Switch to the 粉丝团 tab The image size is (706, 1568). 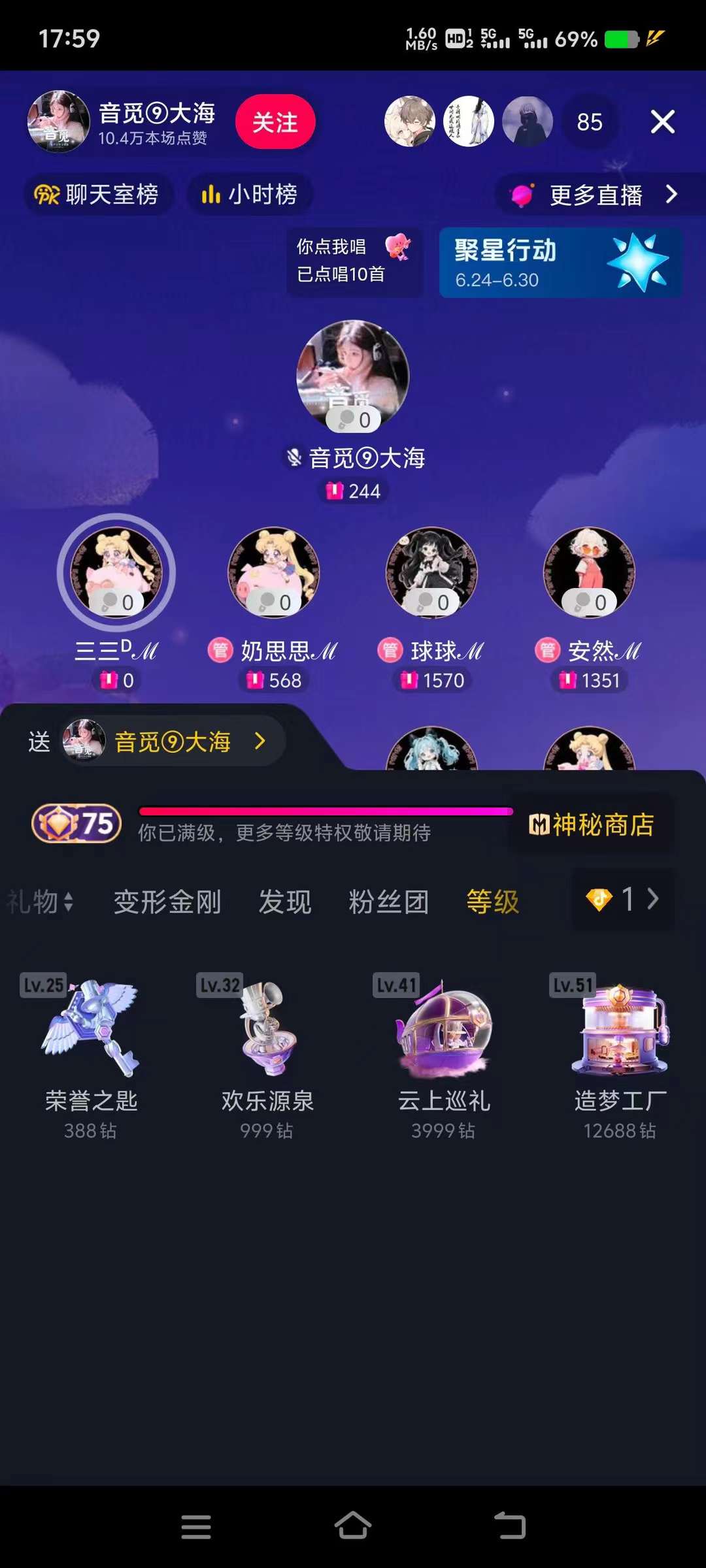388,902
